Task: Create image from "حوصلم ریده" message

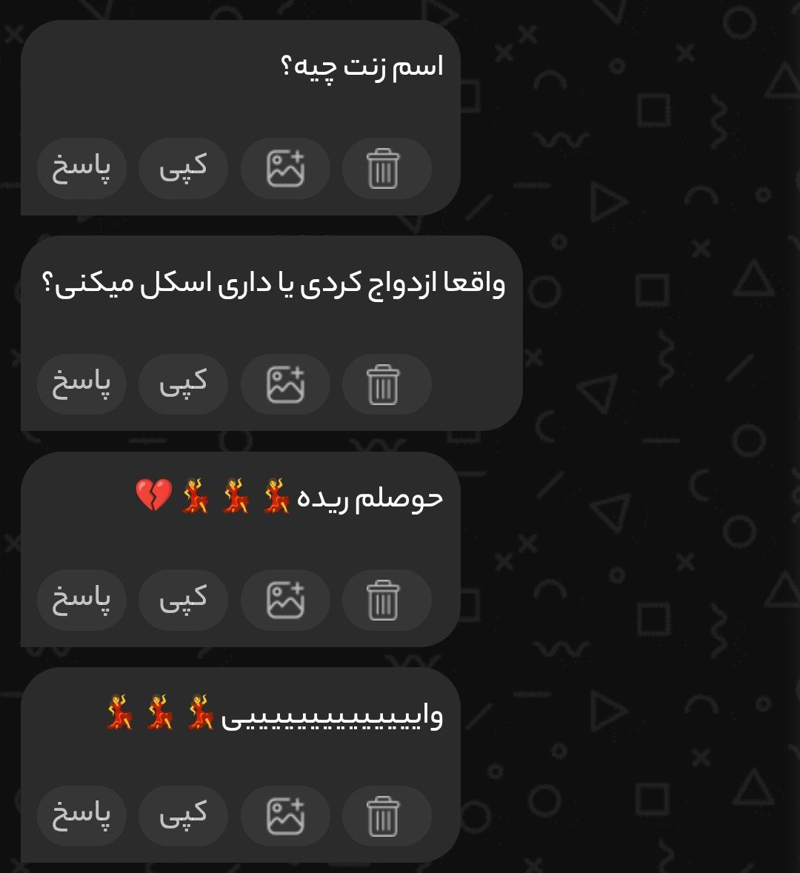Action: (x=285, y=600)
